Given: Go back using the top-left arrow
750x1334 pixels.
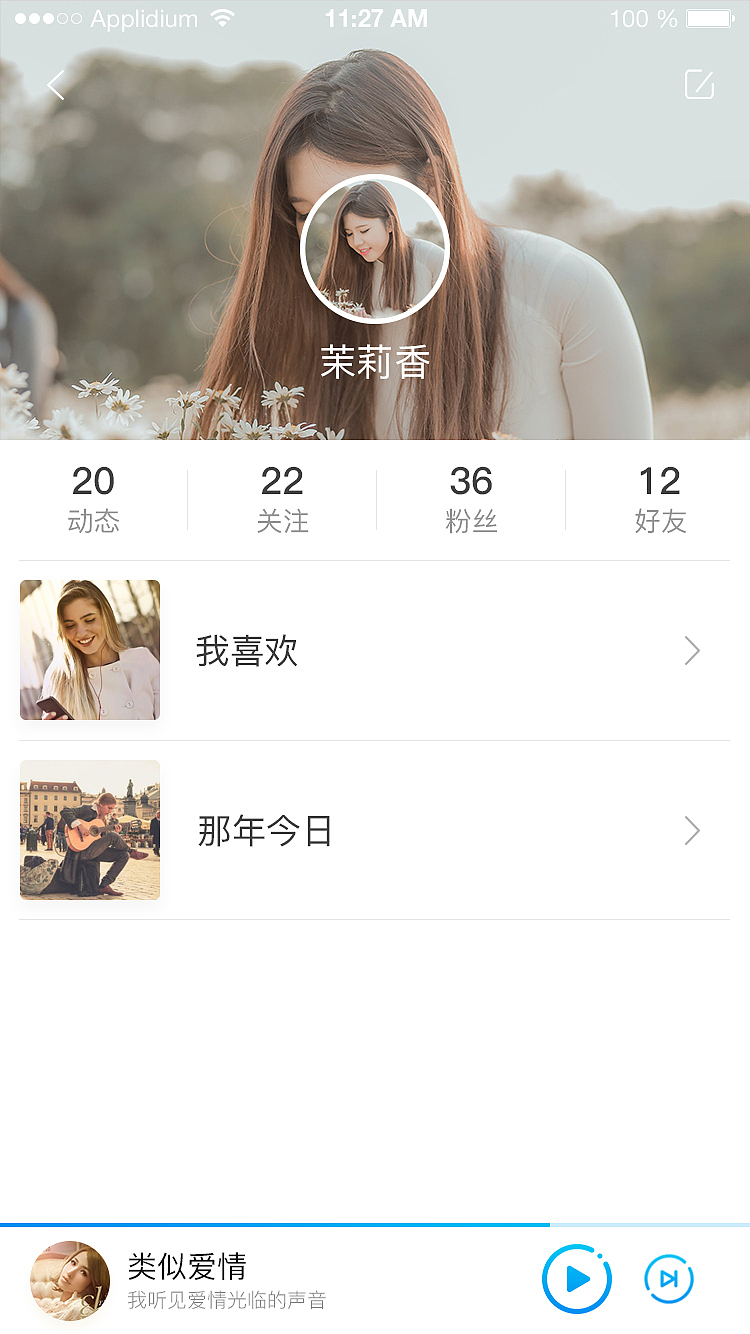Looking at the screenshot, I should [56, 86].
